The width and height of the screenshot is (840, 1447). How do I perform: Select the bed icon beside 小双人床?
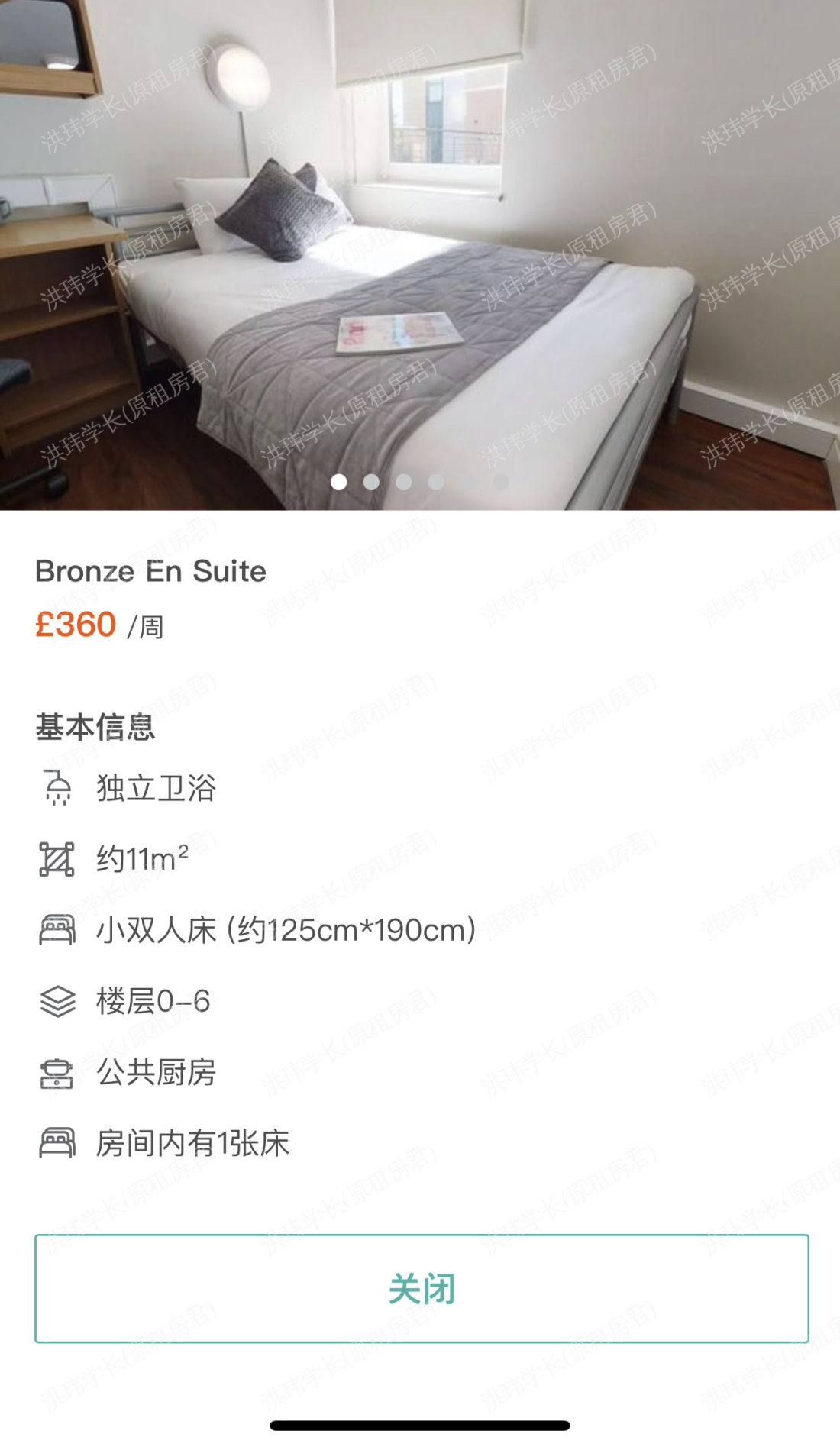click(57, 931)
